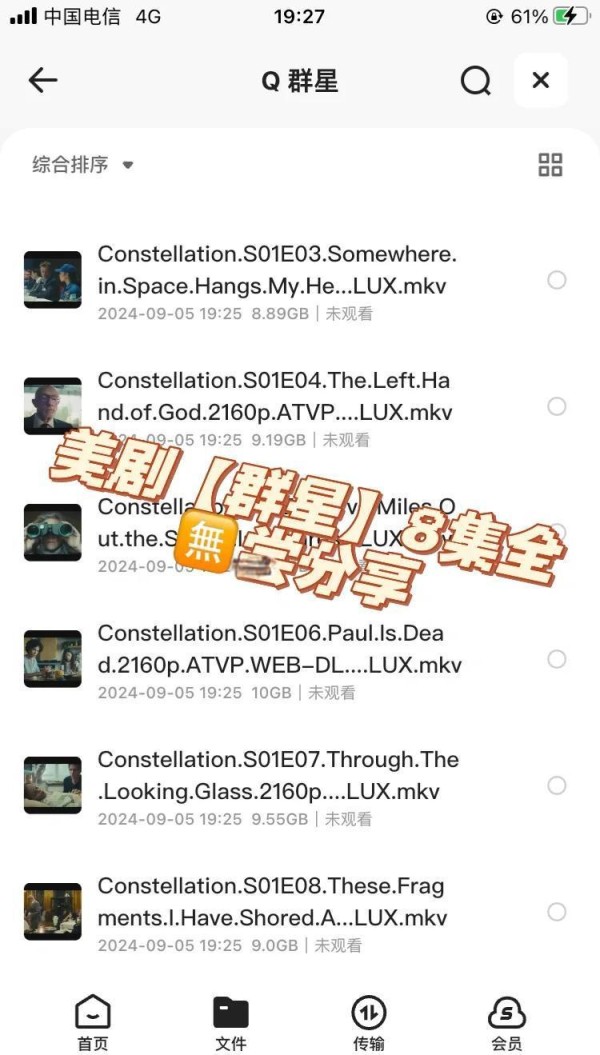
Task: Switch to the 传输 transfer tab
Action: pos(369,1023)
